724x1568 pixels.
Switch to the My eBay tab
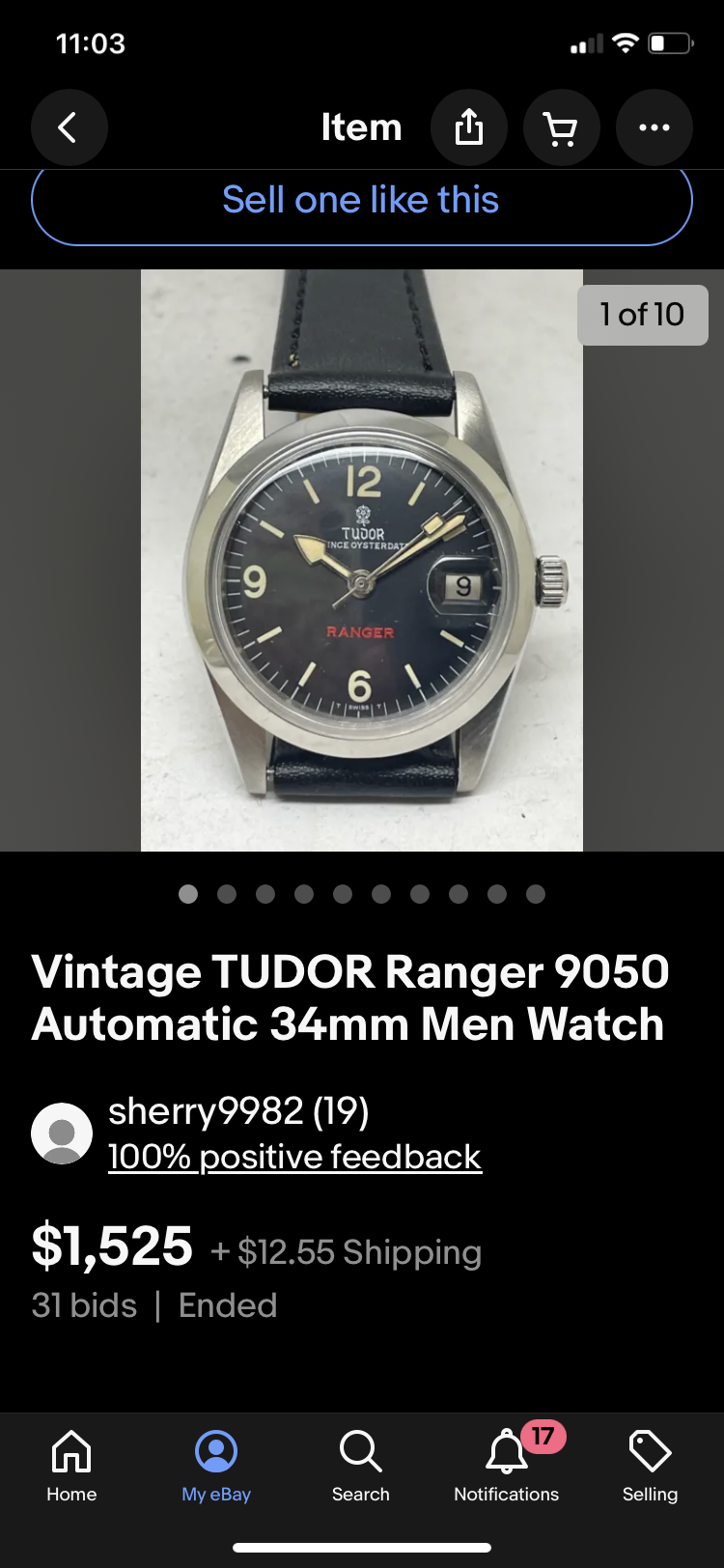click(x=216, y=1466)
